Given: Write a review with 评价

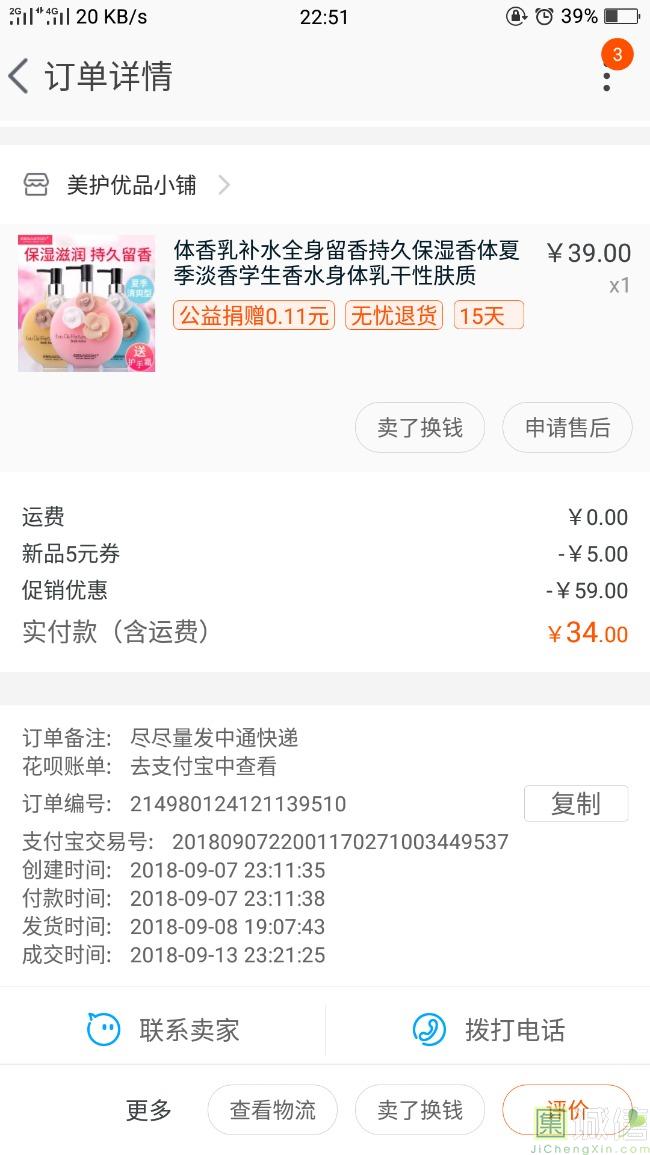Looking at the screenshot, I should click(x=566, y=1110).
